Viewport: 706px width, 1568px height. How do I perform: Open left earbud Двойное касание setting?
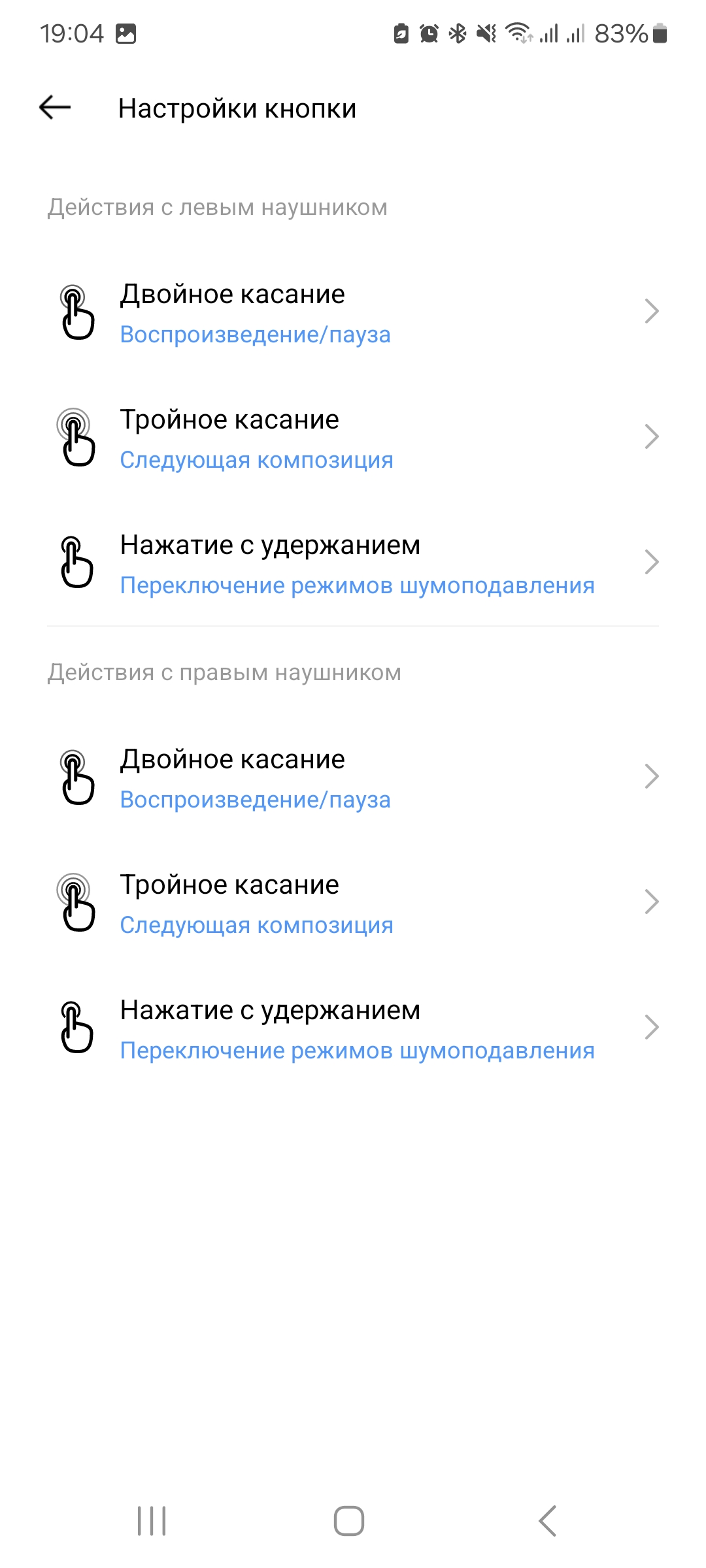pos(353,312)
